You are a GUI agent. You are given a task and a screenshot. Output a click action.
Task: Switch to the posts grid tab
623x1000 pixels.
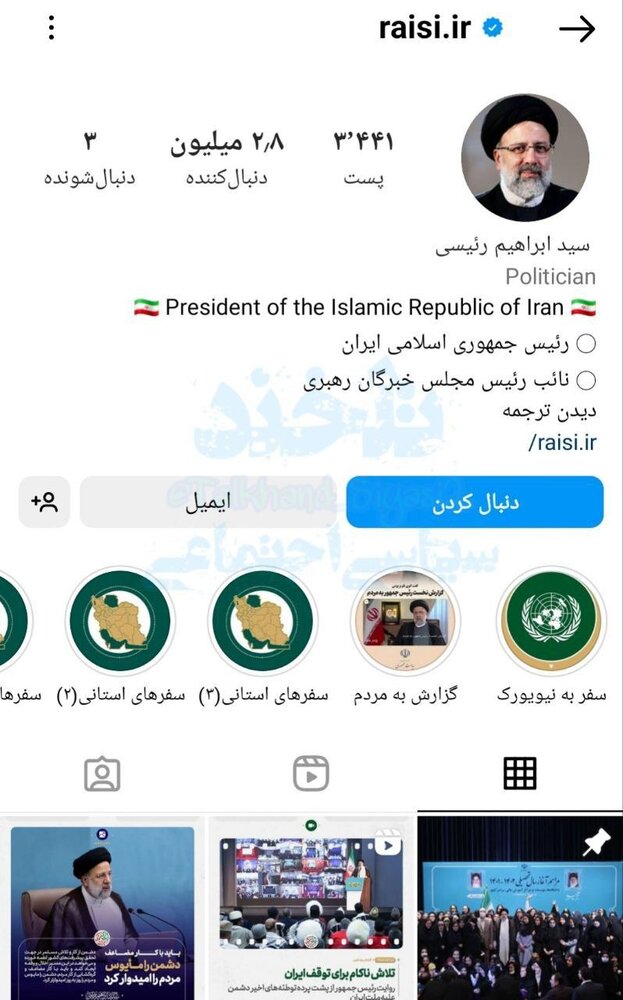pyautogui.click(x=520, y=773)
